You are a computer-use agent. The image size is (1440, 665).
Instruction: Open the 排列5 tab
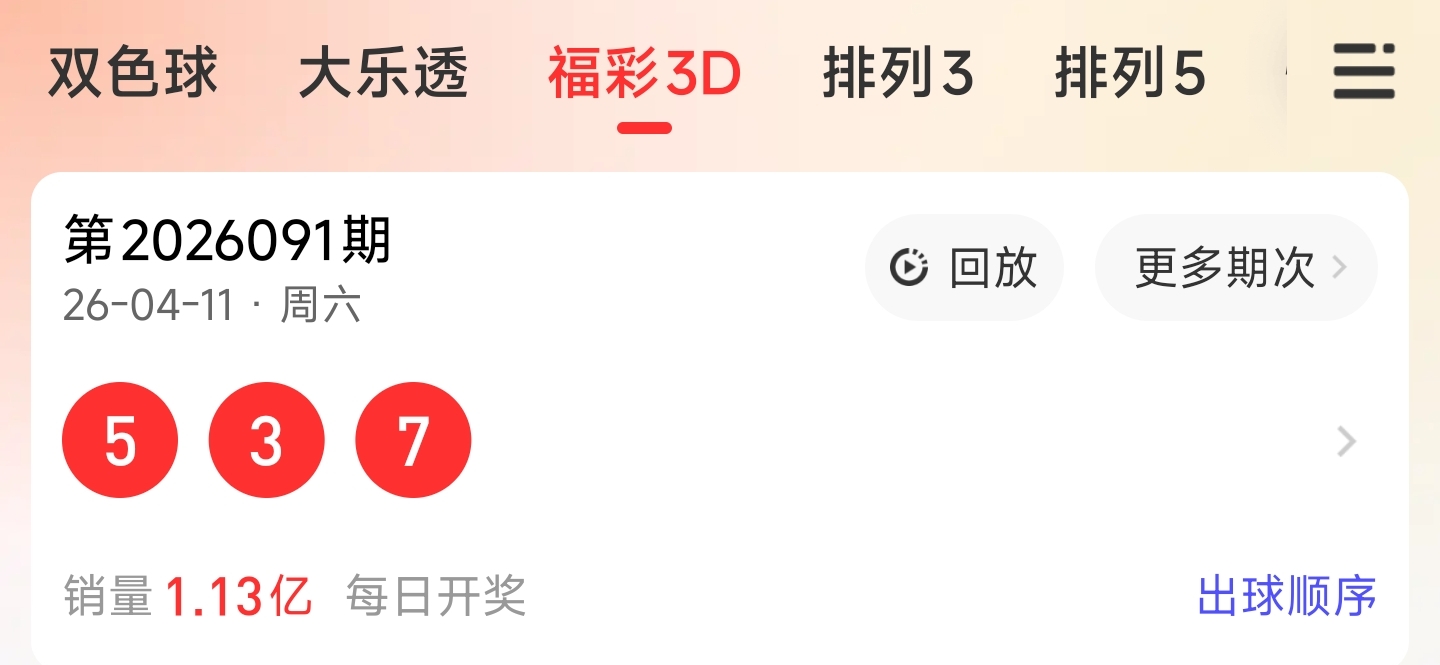tap(1130, 74)
